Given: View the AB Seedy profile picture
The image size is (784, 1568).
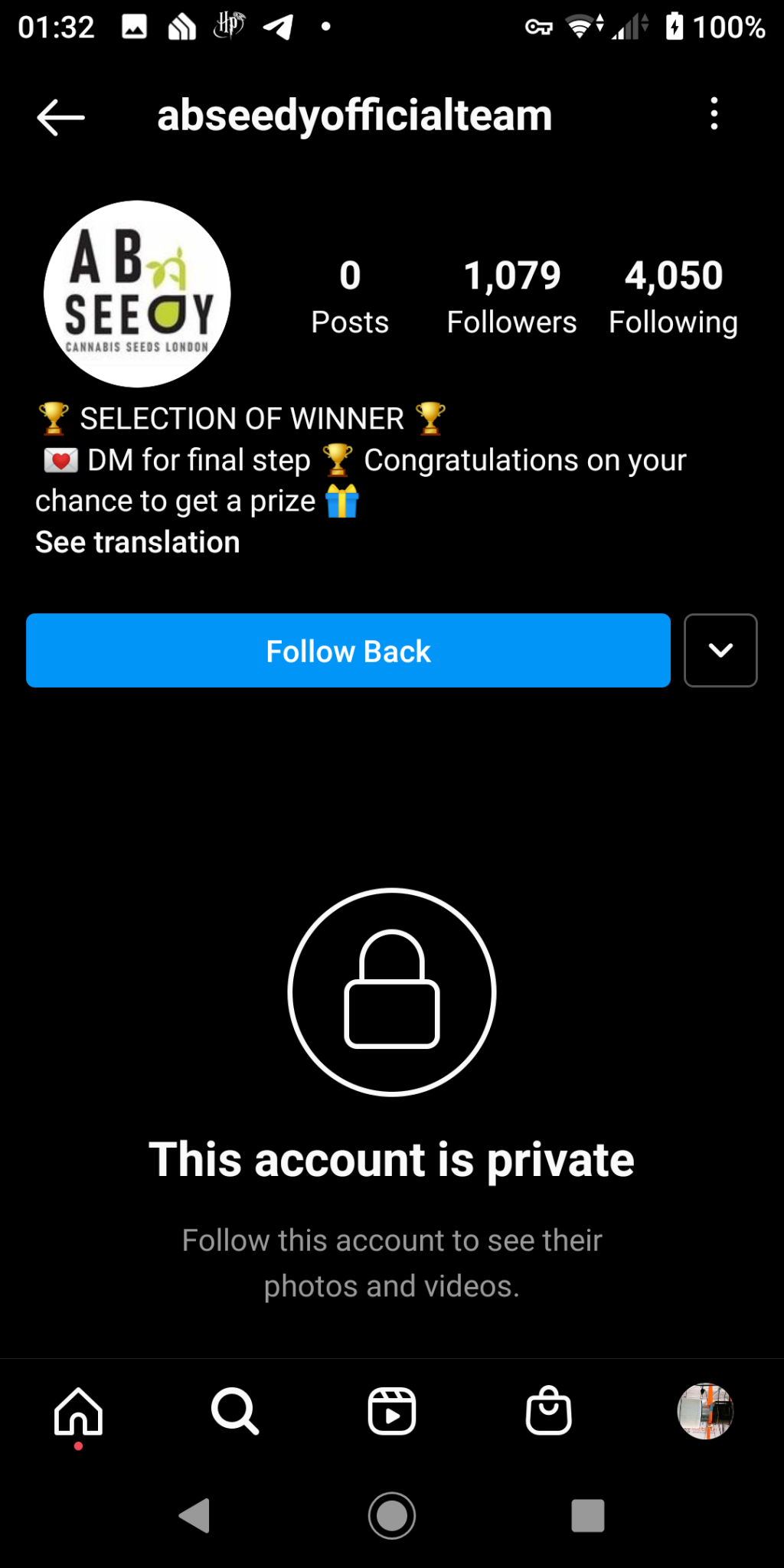Looking at the screenshot, I should [x=137, y=294].
